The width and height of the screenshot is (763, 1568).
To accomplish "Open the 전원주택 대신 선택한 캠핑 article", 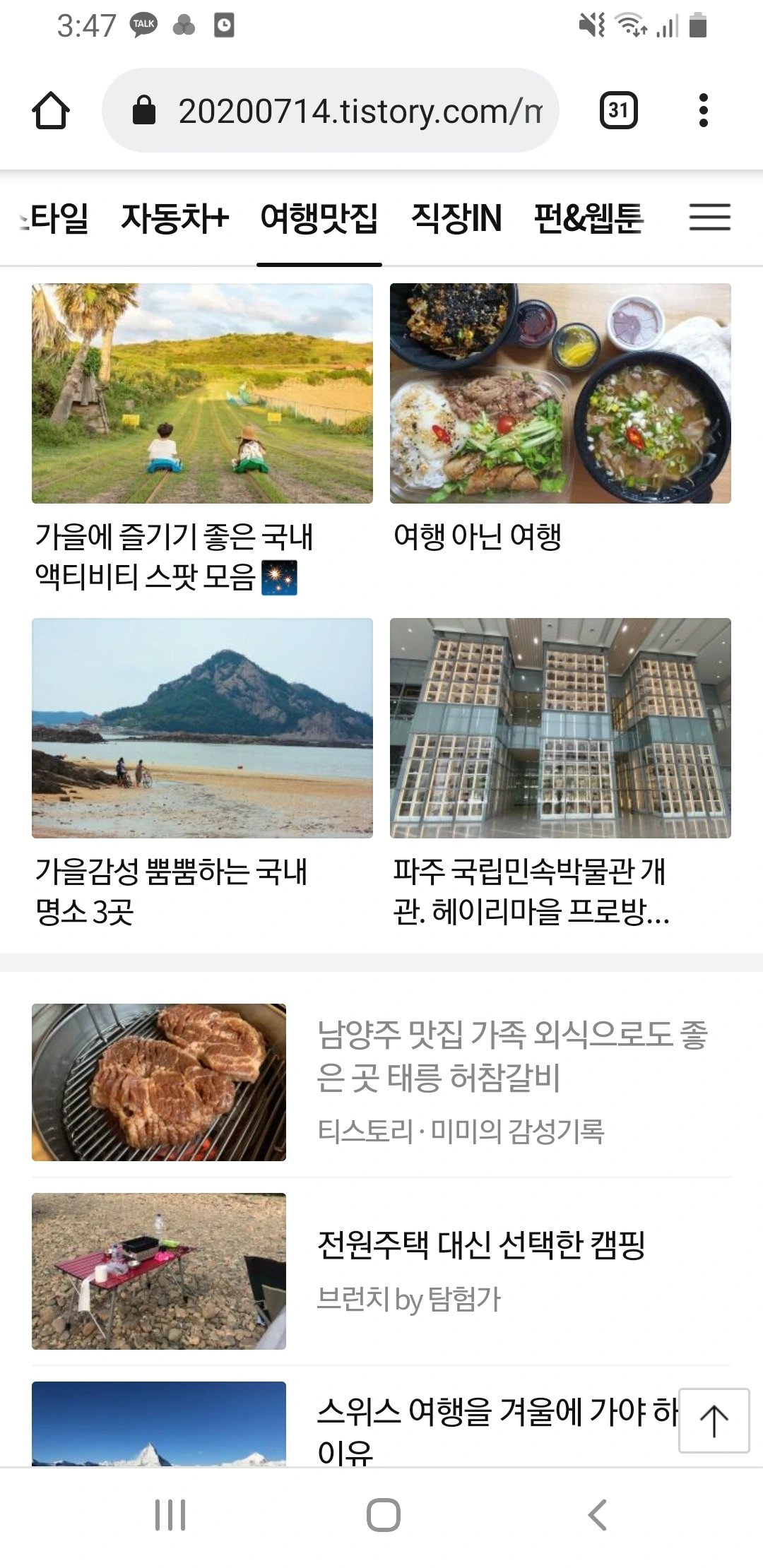I will 480,1246.
